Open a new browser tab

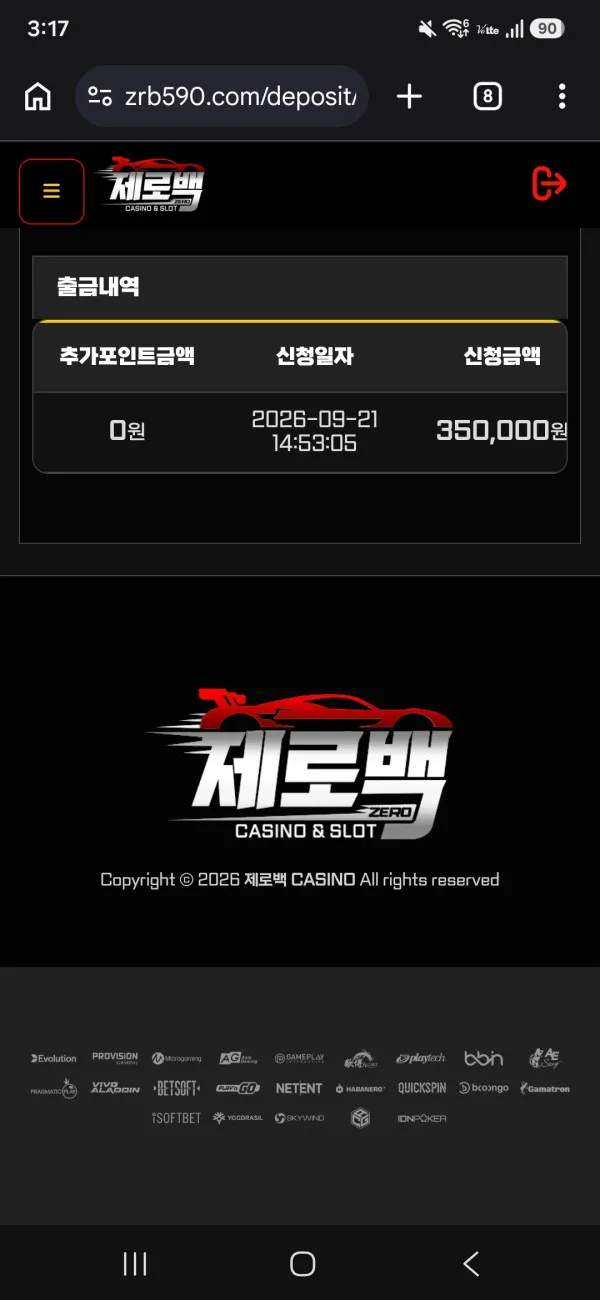(410, 96)
